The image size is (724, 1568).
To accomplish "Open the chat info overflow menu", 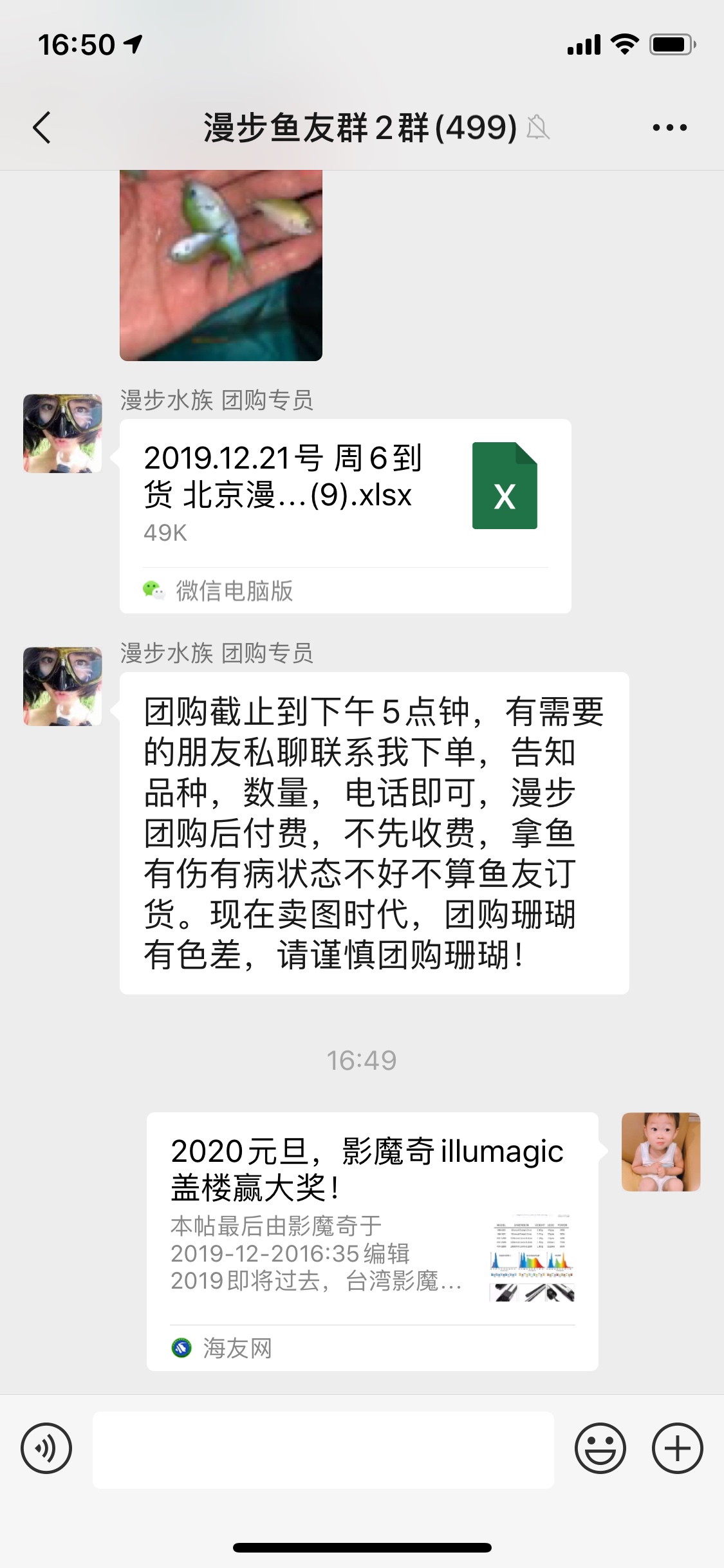I will (669, 127).
